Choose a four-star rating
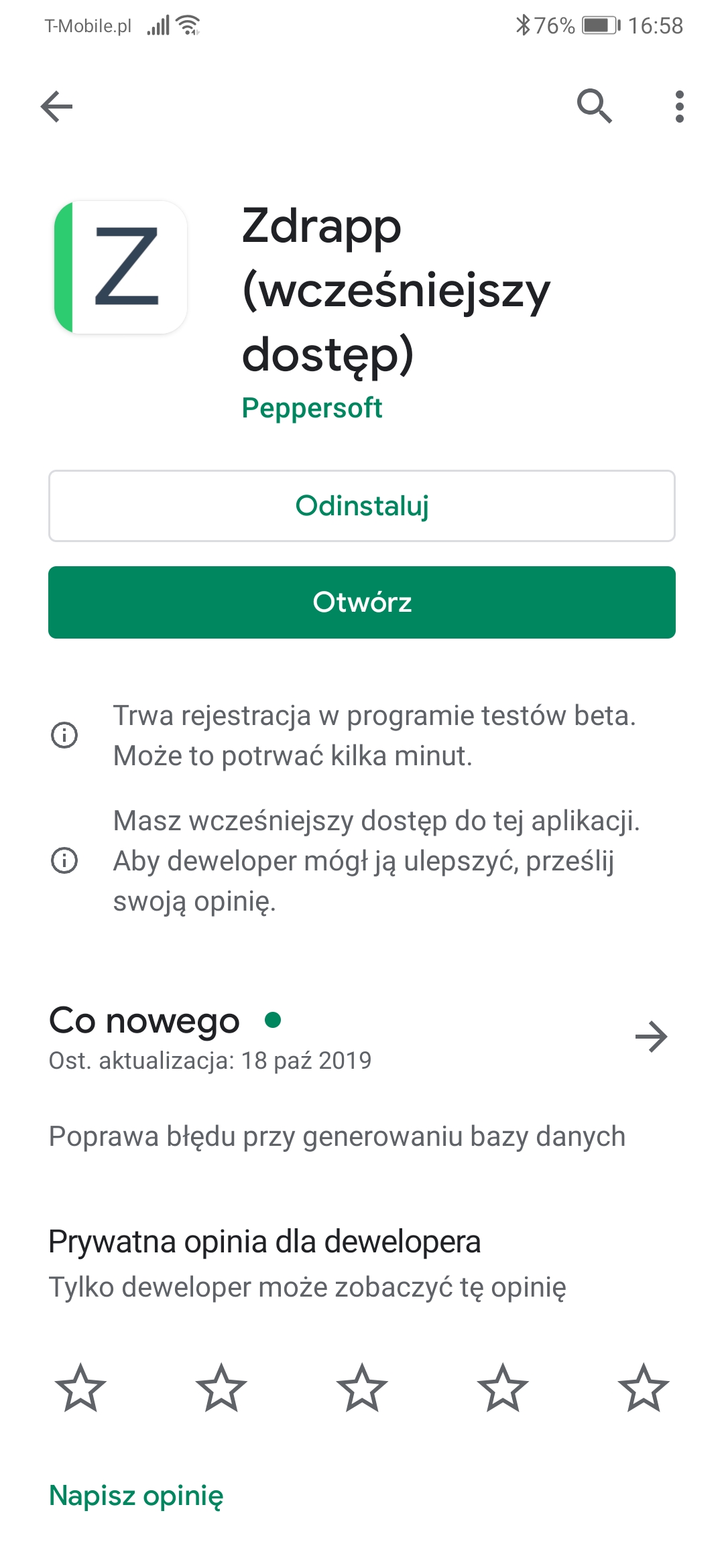 pos(503,1388)
